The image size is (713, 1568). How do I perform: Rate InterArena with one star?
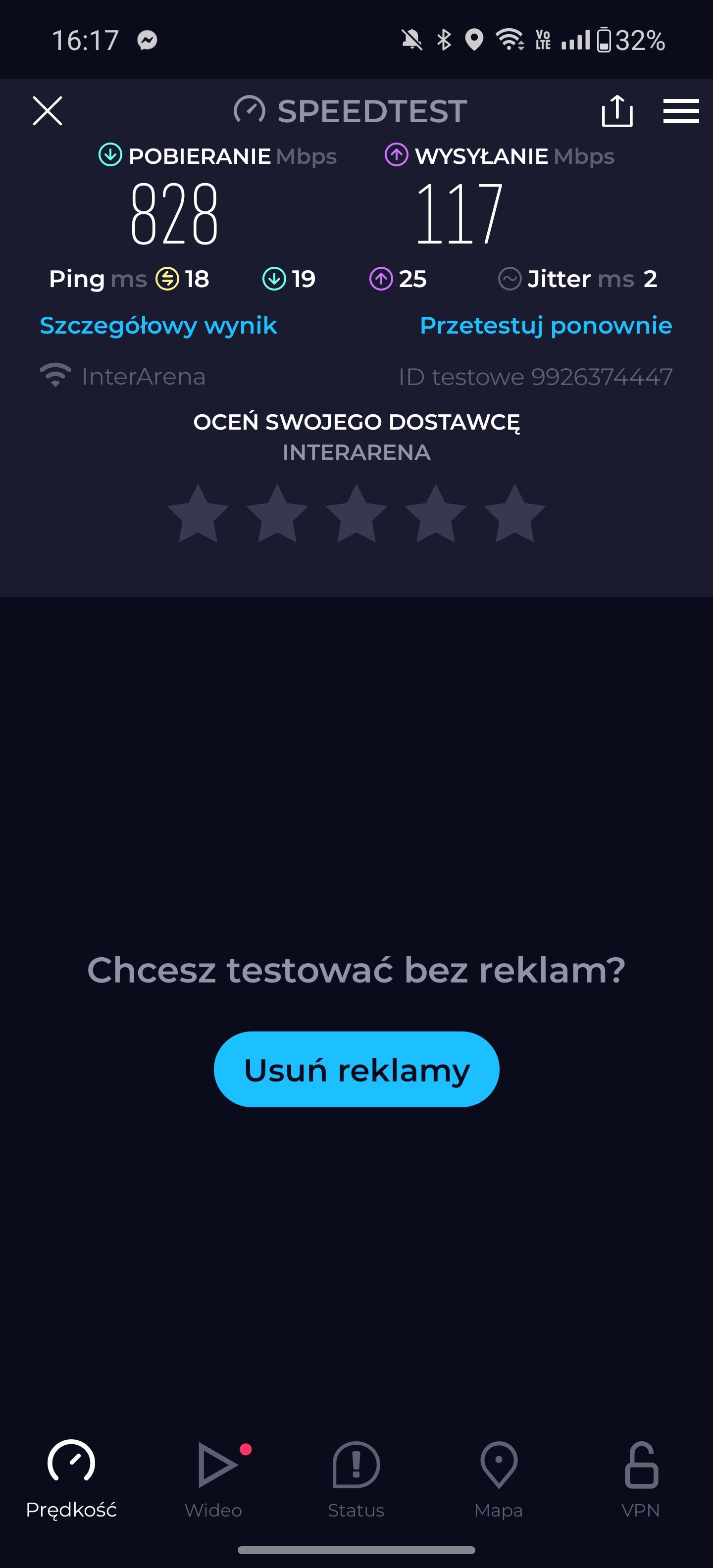[198, 514]
